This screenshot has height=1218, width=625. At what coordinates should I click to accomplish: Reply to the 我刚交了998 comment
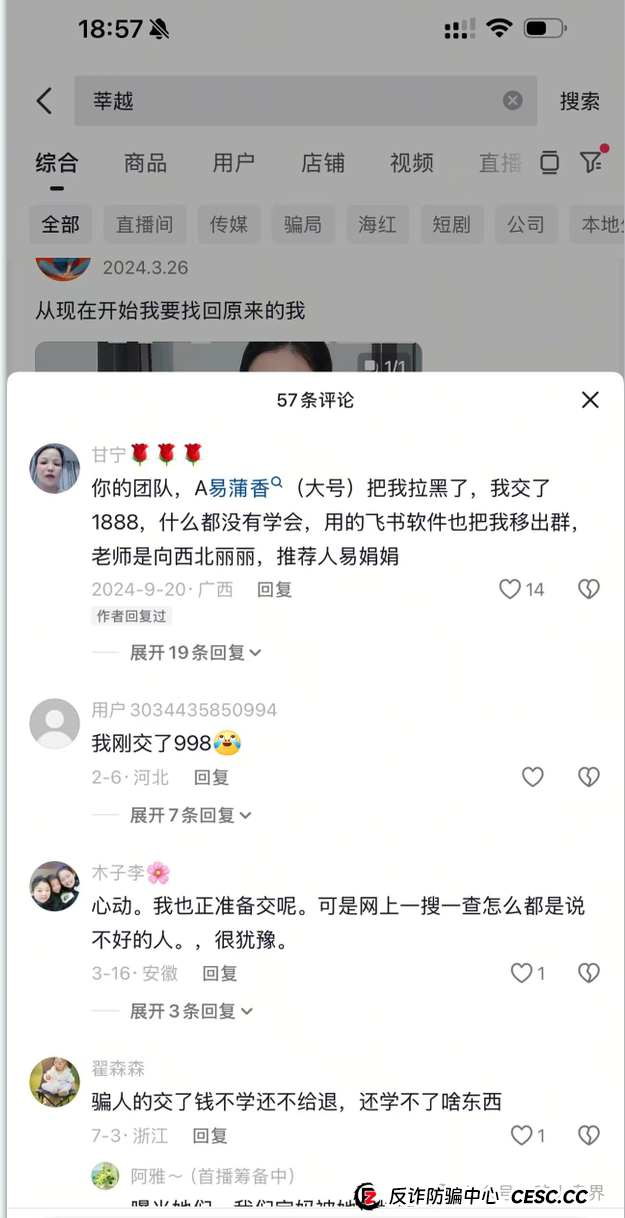coord(211,777)
